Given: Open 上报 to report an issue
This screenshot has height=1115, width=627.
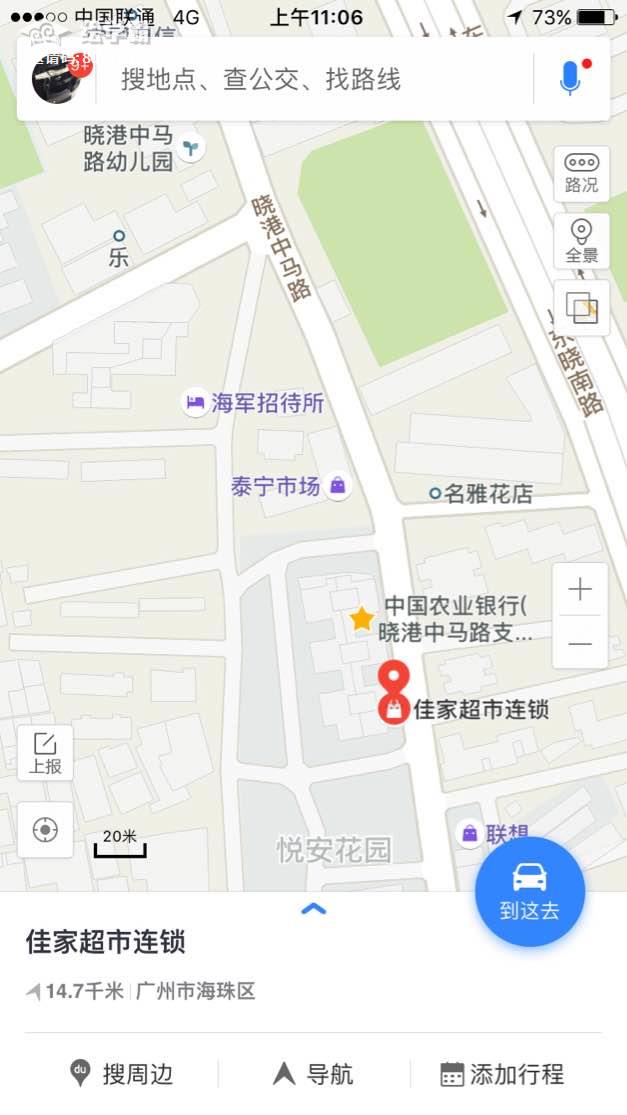Looking at the screenshot, I should click(45, 753).
